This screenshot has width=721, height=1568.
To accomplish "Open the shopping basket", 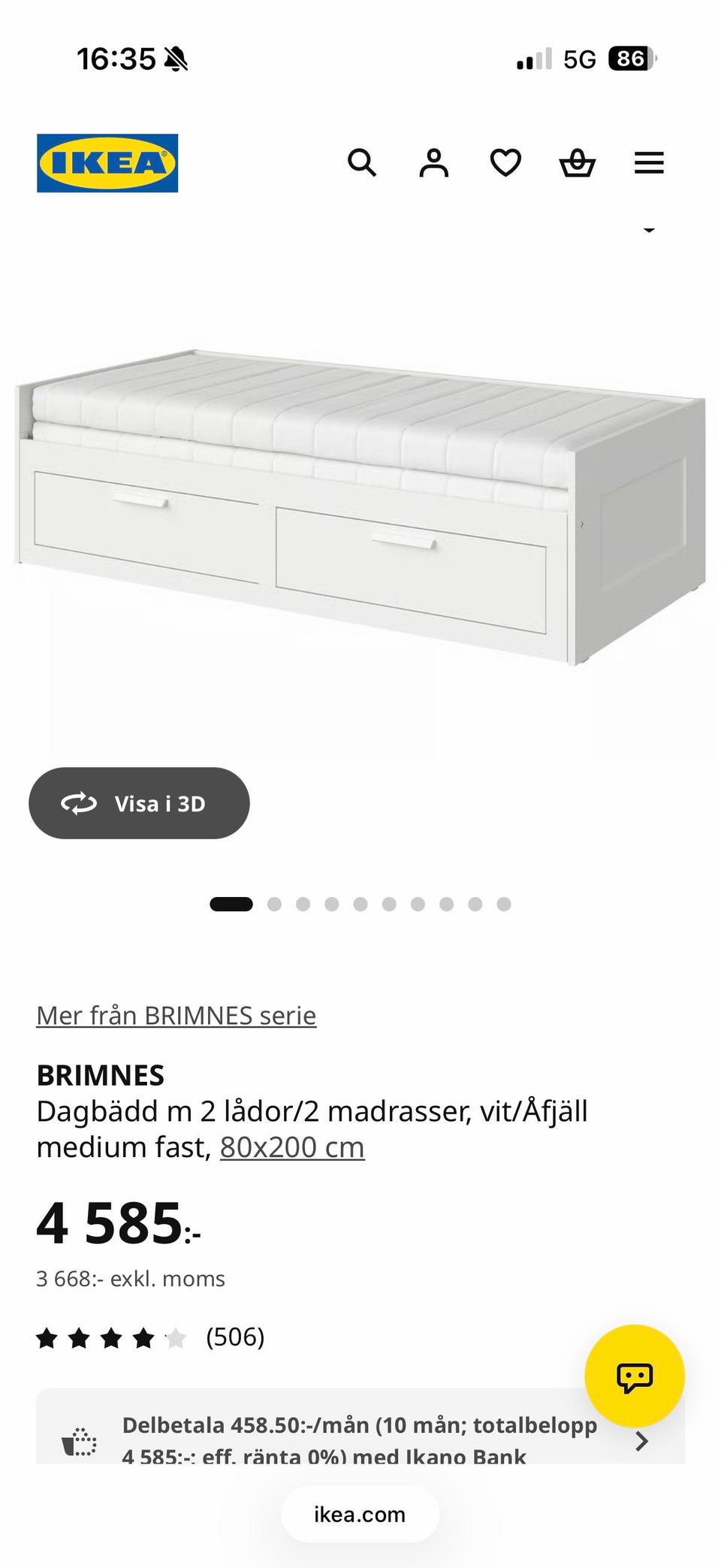I will (x=578, y=162).
